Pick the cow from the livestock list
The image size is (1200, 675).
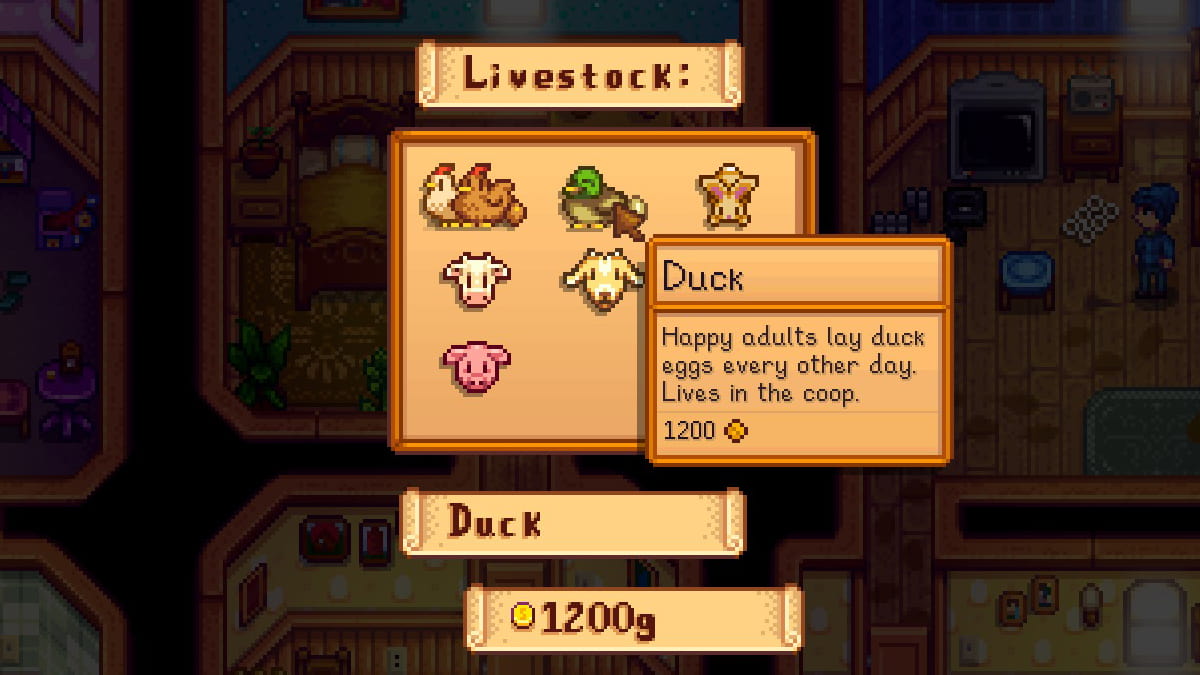point(476,279)
